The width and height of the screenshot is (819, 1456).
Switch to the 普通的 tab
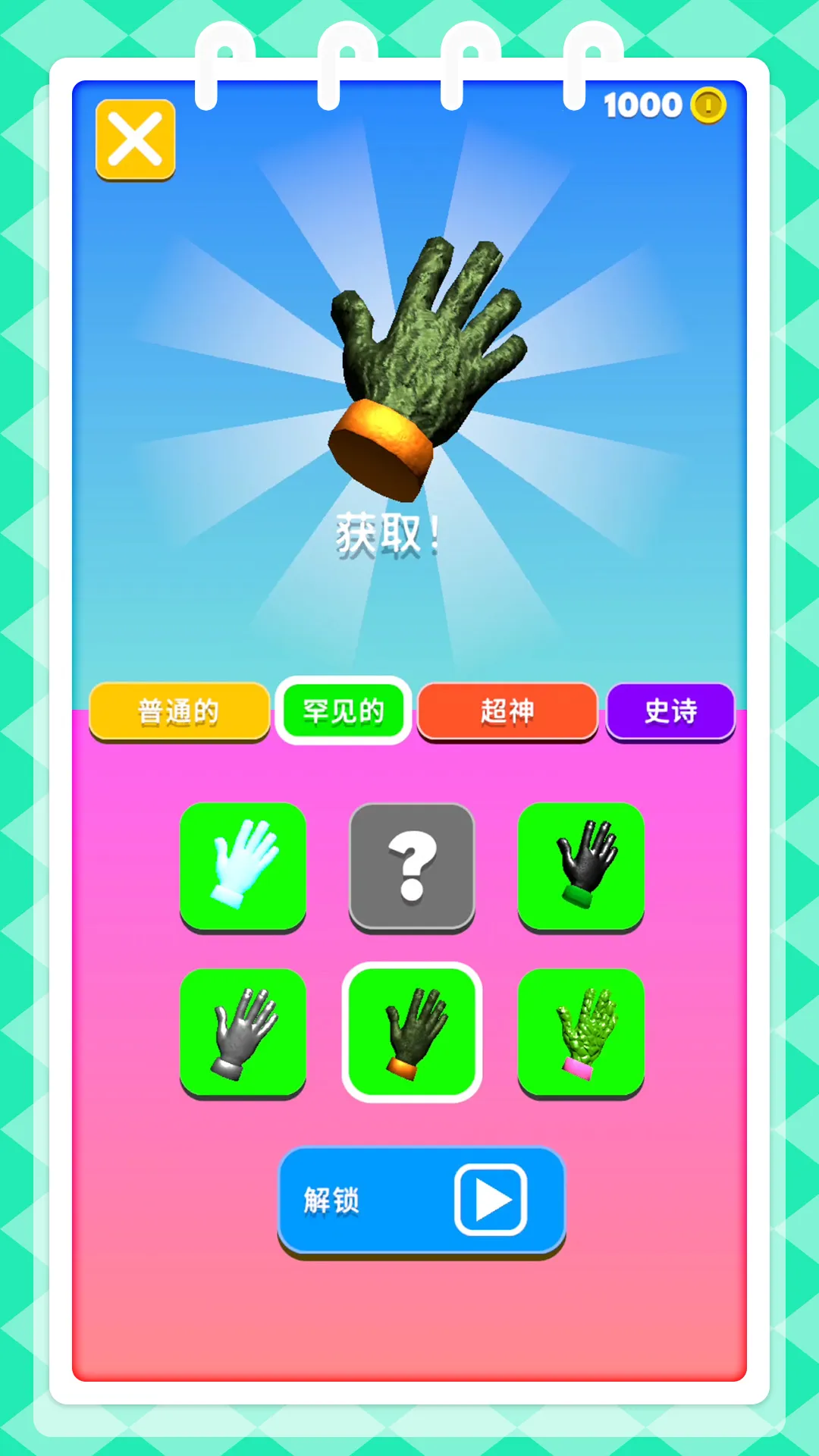(x=180, y=711)
